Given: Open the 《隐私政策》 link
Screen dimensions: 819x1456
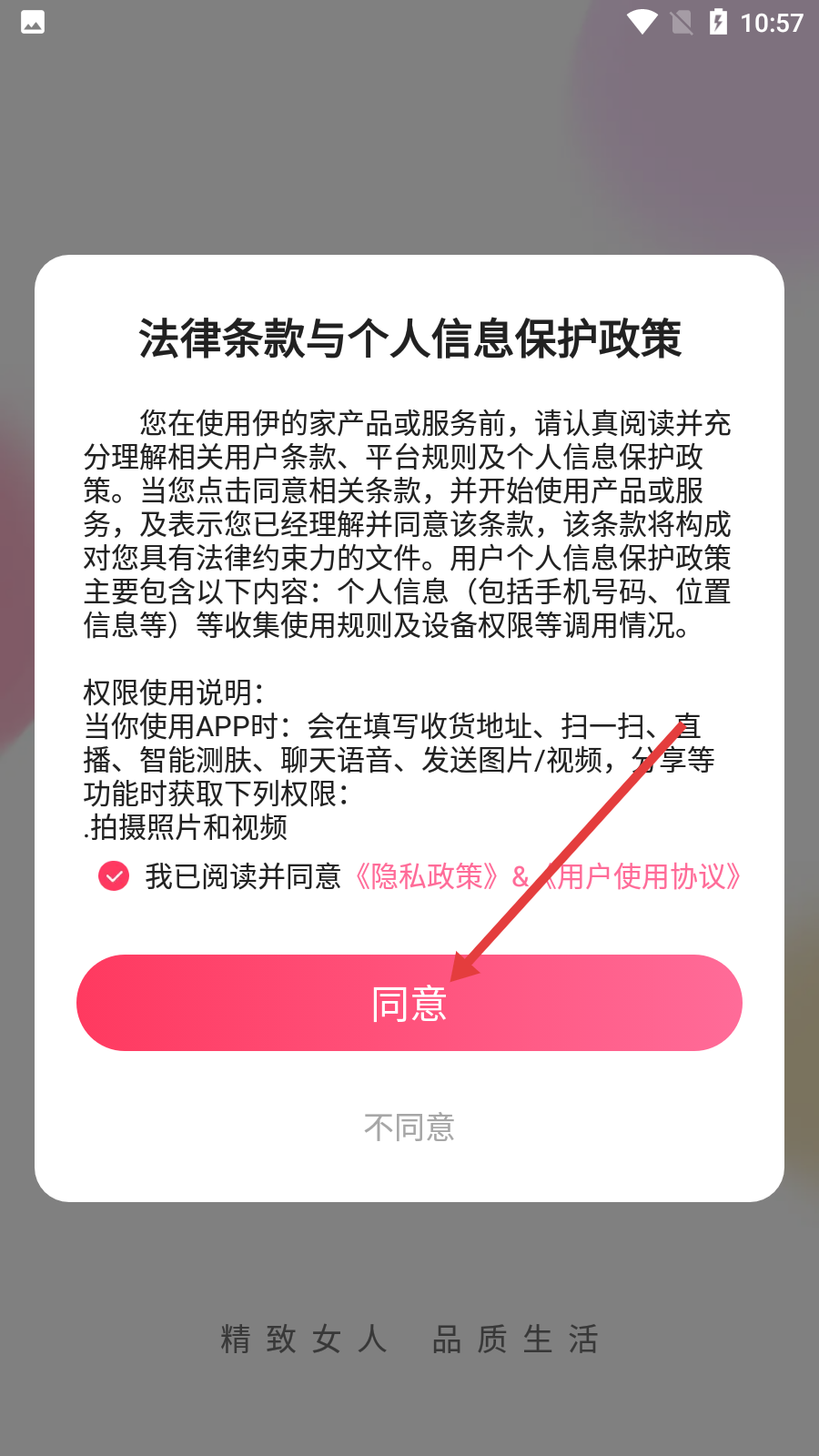Looking at the screenshot, I should click(426, 876).
